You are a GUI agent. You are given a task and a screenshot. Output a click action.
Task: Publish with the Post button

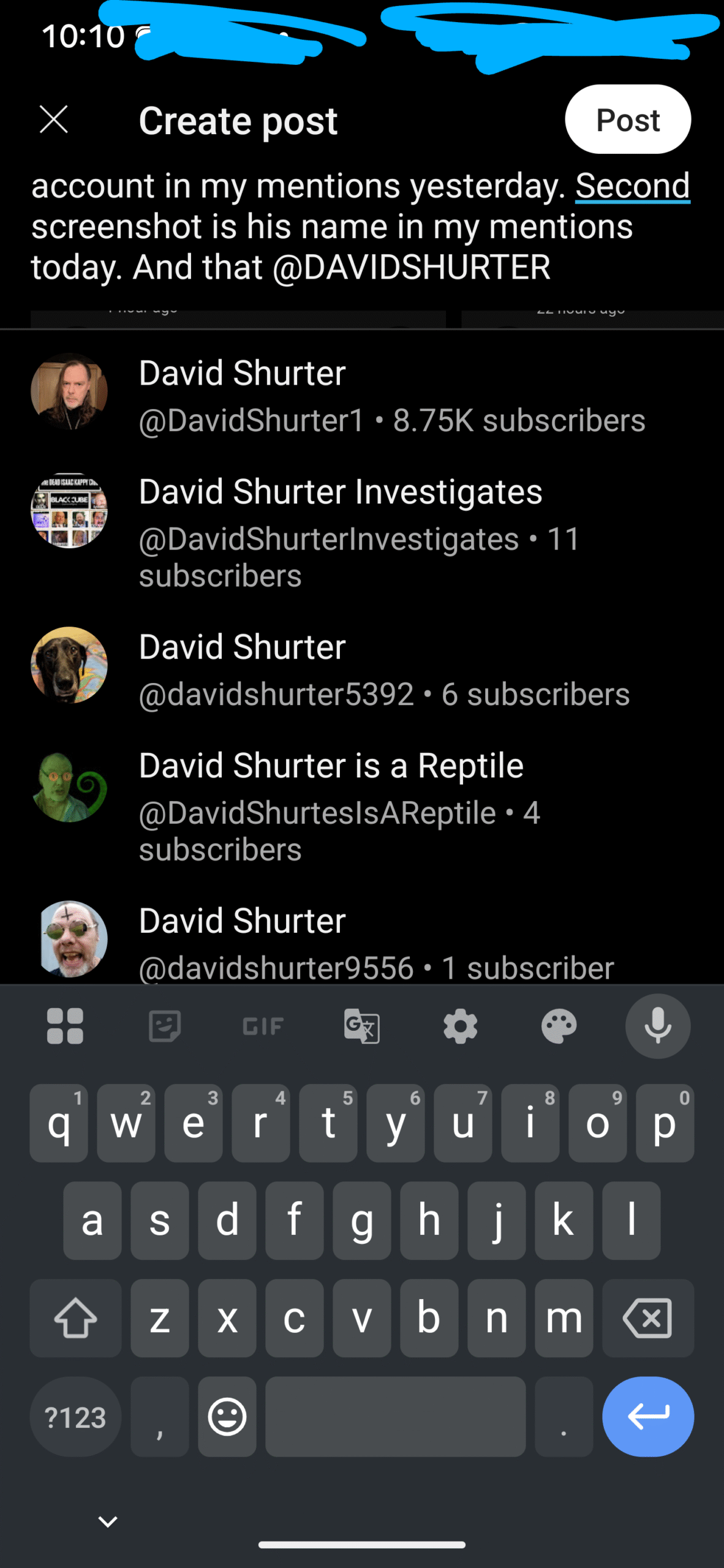628,119
